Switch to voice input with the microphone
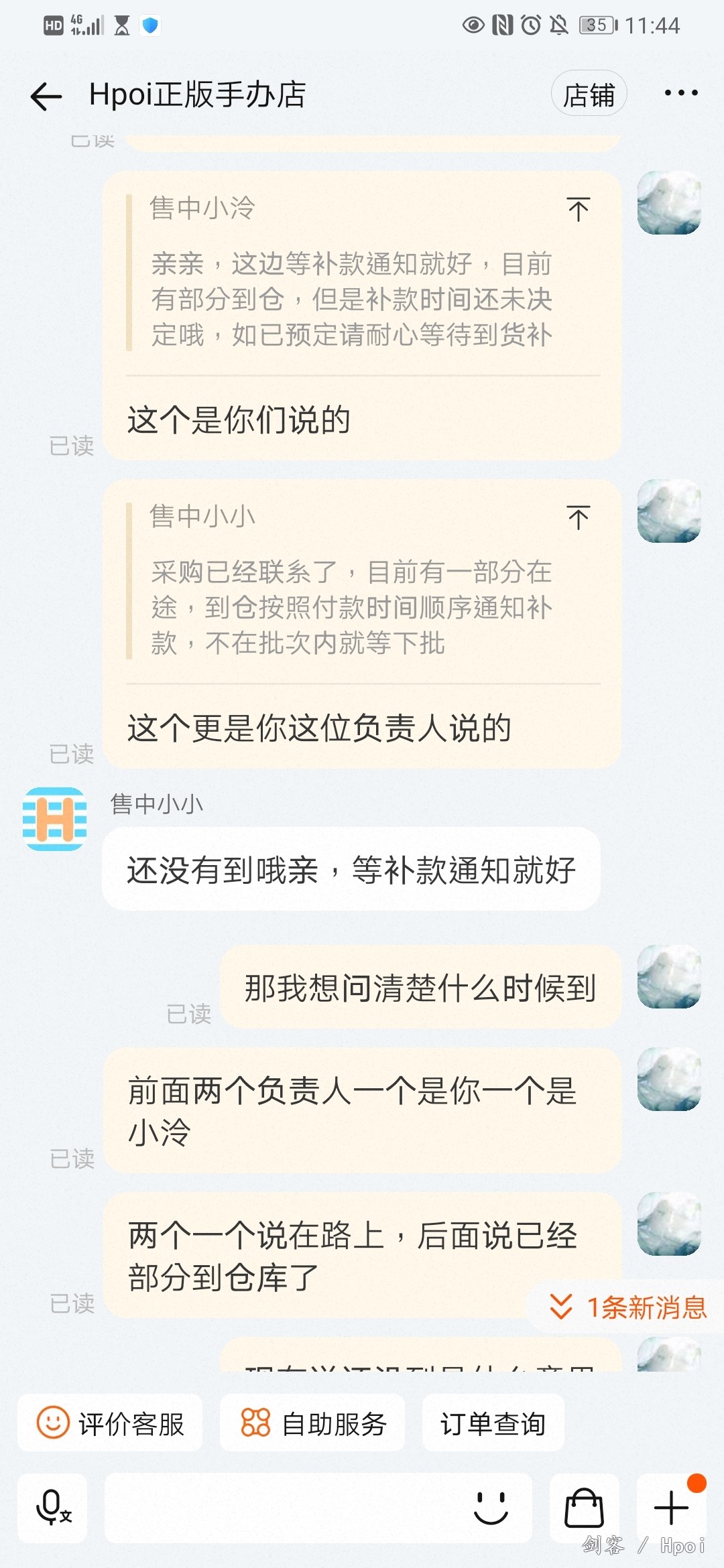 pos(52,1508)
